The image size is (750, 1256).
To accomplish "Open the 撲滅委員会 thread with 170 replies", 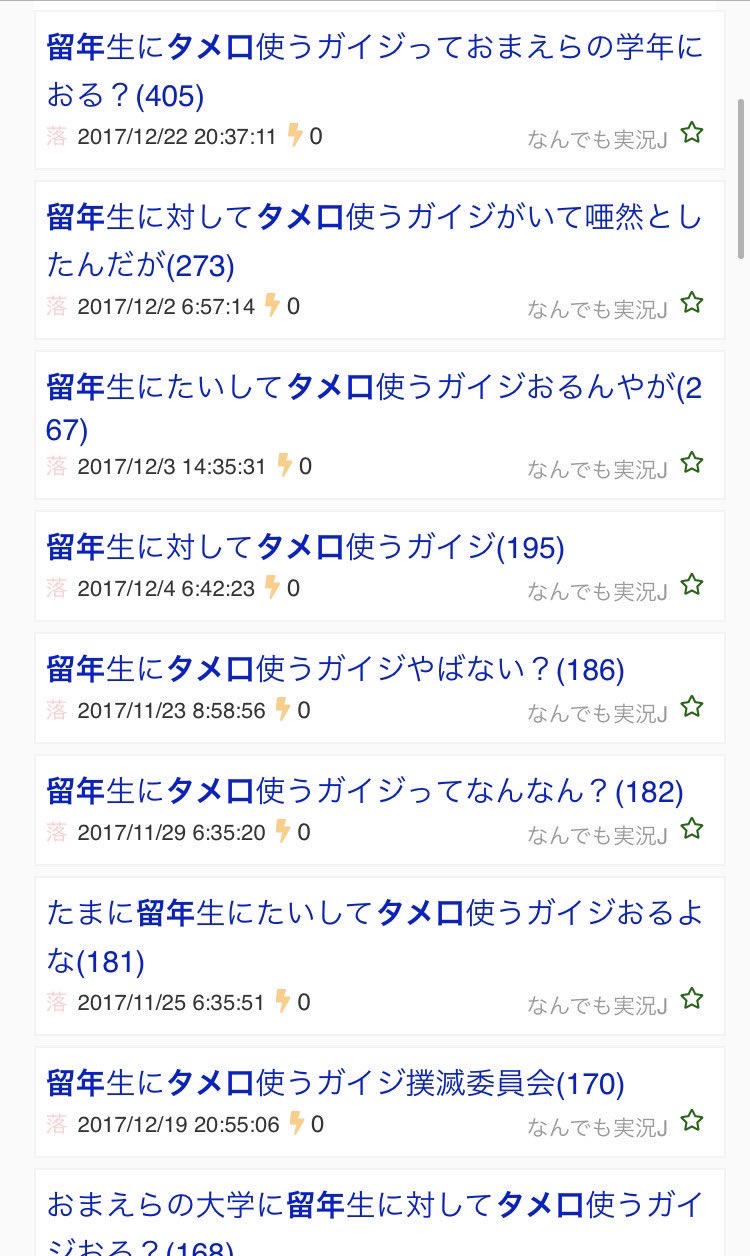I will pos(335,1083).
